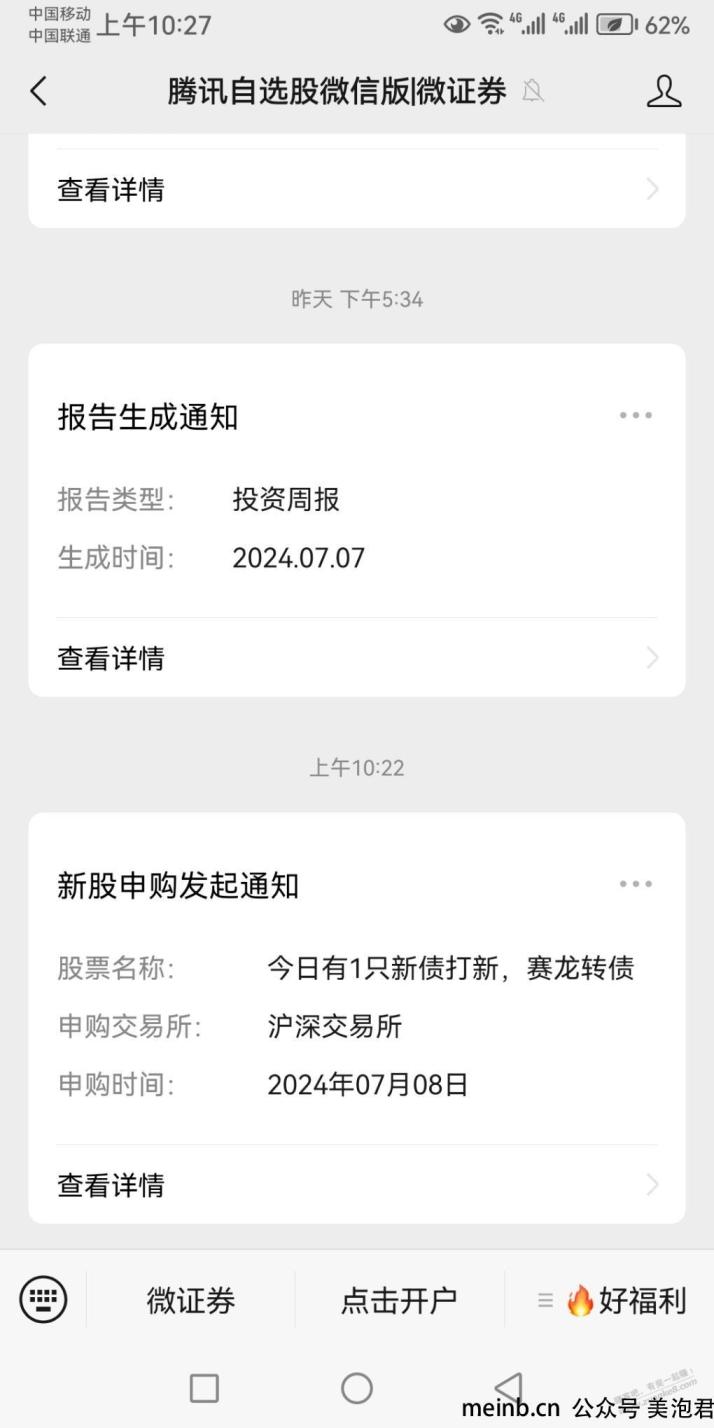Open the 新股申购发起通知 card's three-dot menu

(635, 884)
